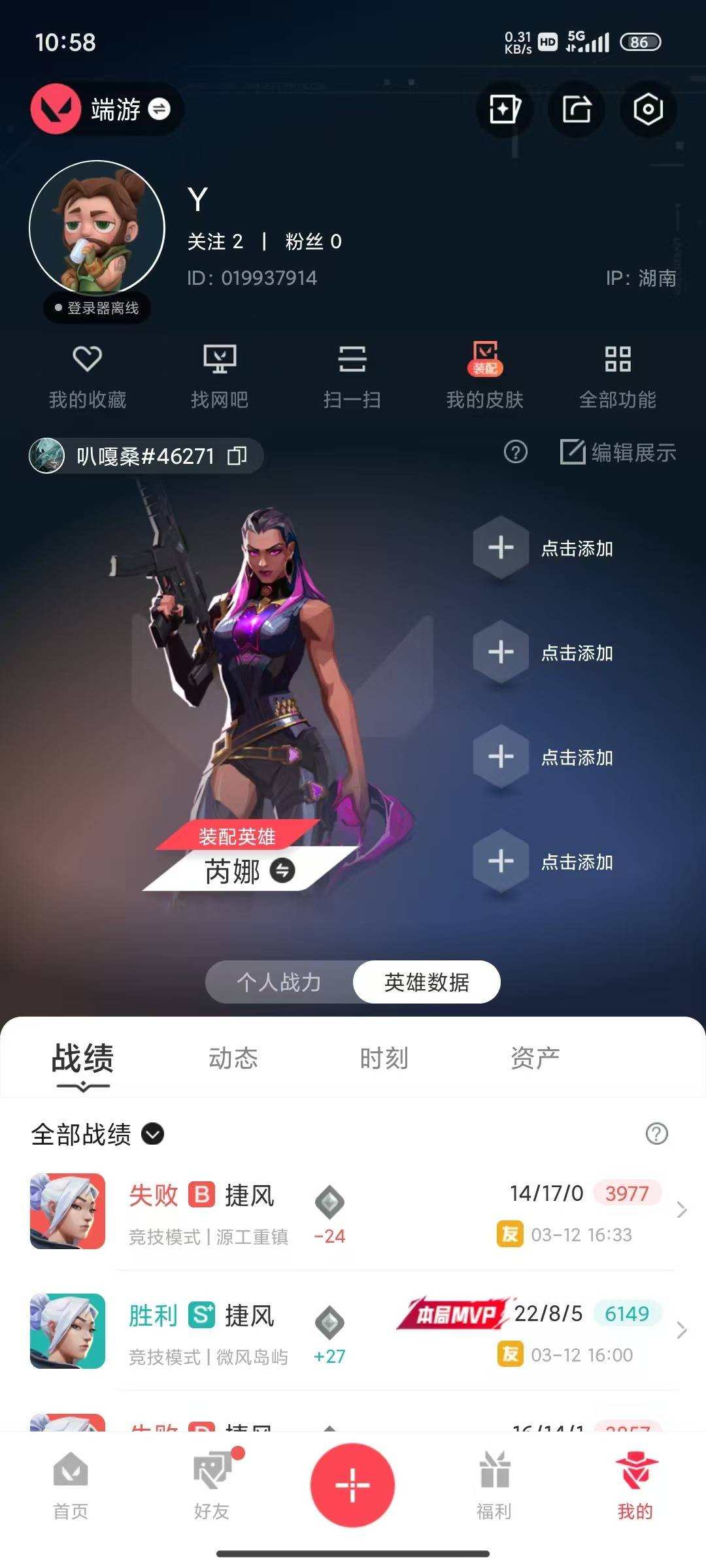Switch platform with the 端游 swap toggle
This screenshot has height=1568, width=706.
click(x=159, y=110)
